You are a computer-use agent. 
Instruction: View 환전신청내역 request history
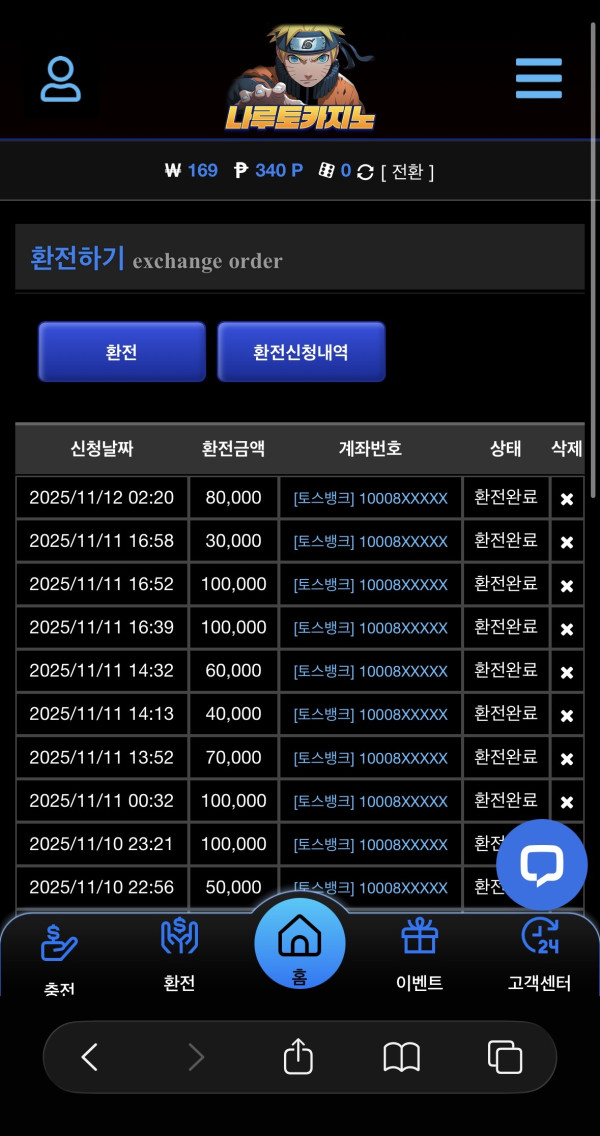pos(301,352)
